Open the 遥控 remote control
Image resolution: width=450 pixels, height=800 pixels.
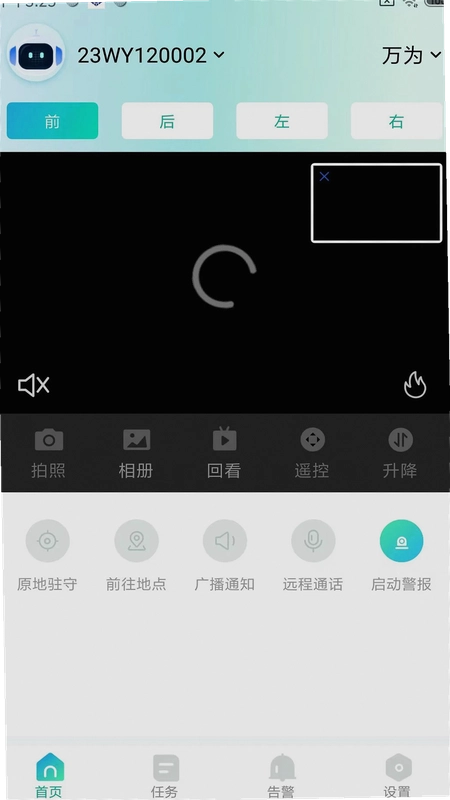click(x=312, y=453)
